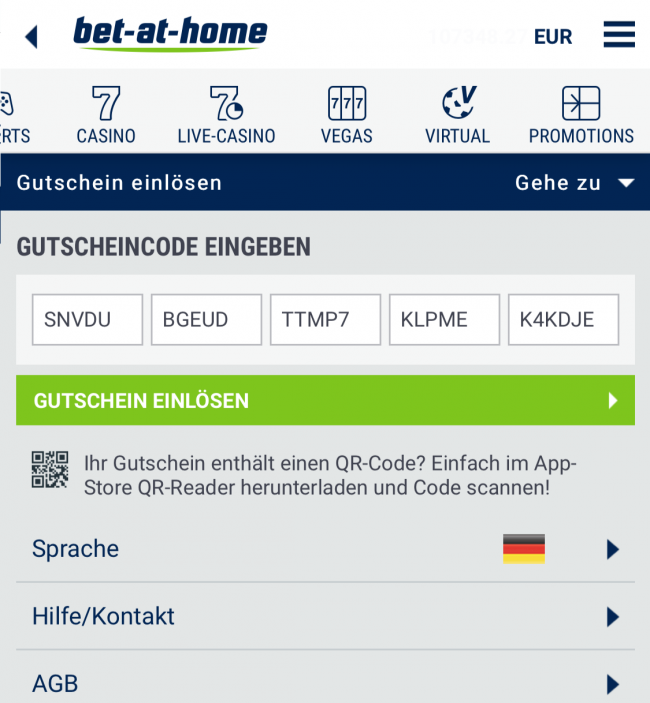Go to the Vegas section
This screenshot has height=703, width=650.
point(347,116)
